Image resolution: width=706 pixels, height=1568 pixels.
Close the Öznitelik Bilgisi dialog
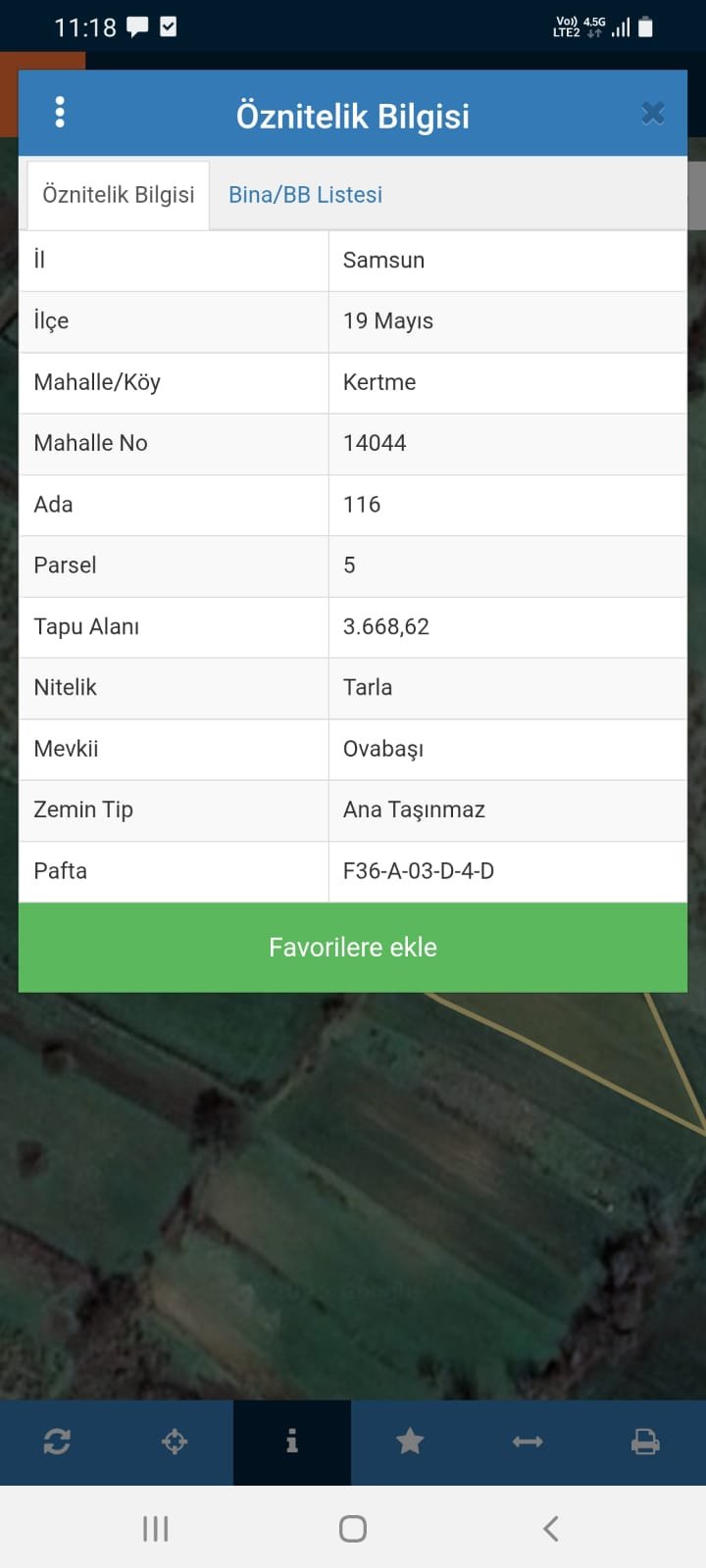[x=653, y=115]
